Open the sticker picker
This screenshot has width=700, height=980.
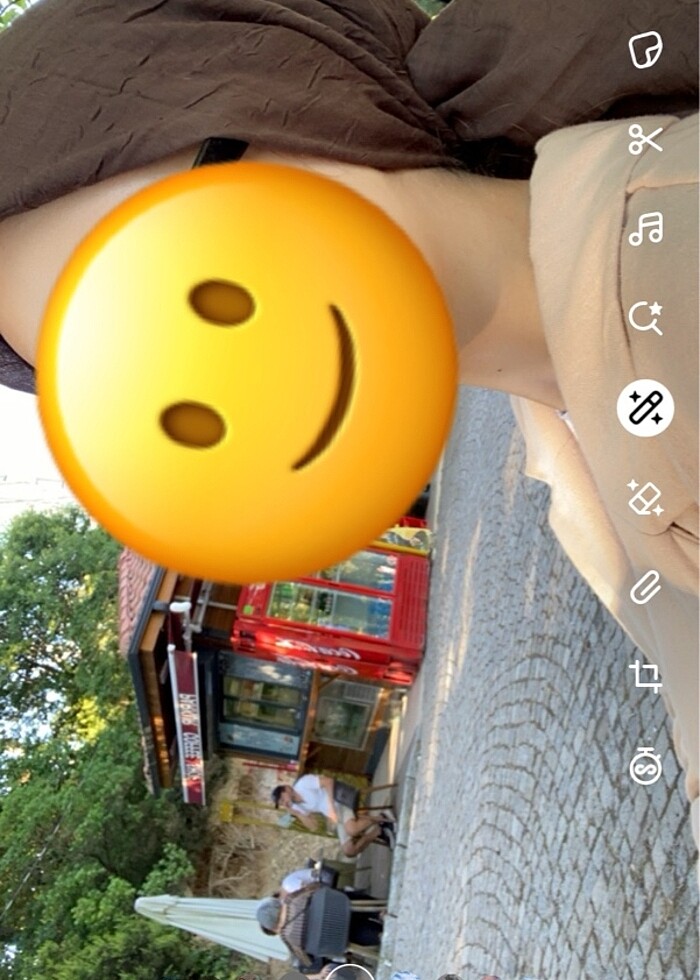[645, 50]
